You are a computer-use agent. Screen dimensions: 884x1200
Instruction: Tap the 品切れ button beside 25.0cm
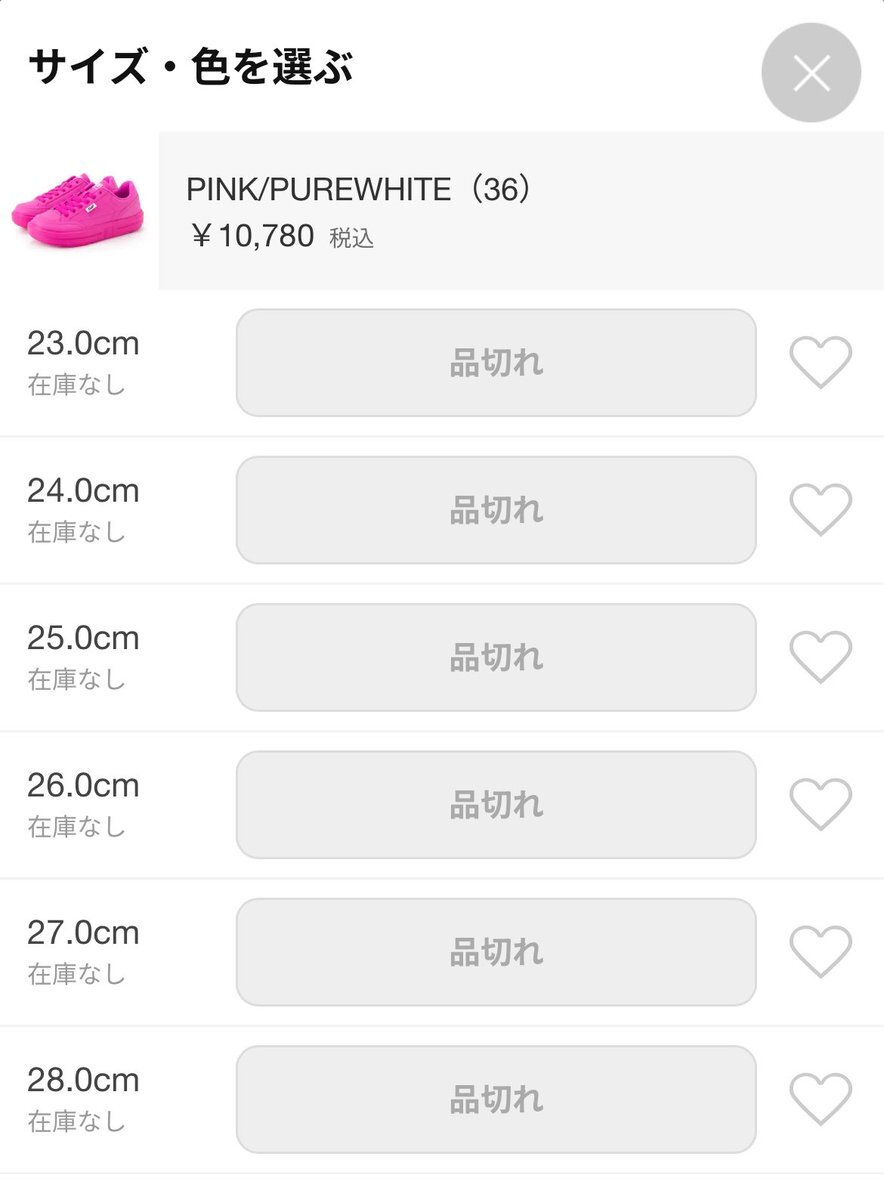point(496,657)
